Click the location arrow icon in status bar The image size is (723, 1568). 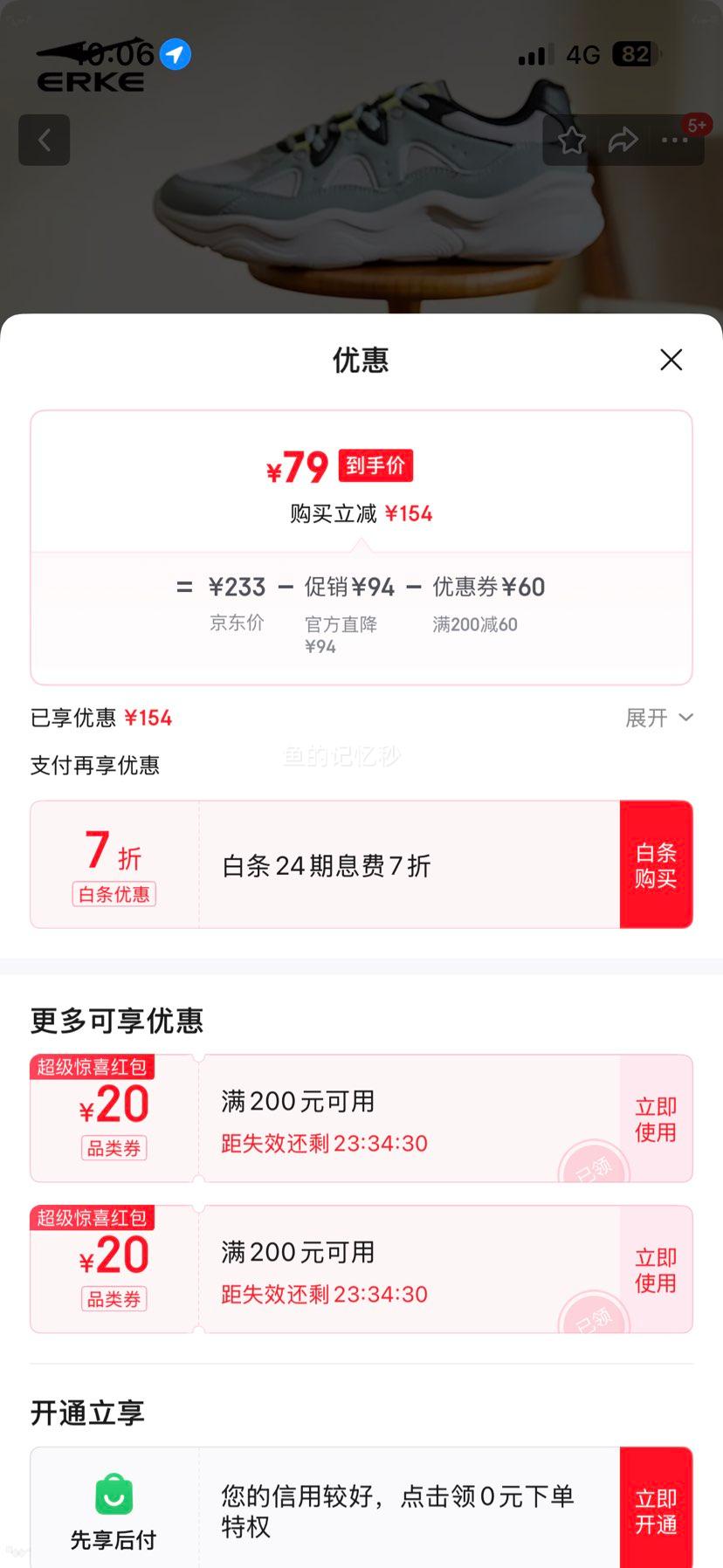[176, 54]
